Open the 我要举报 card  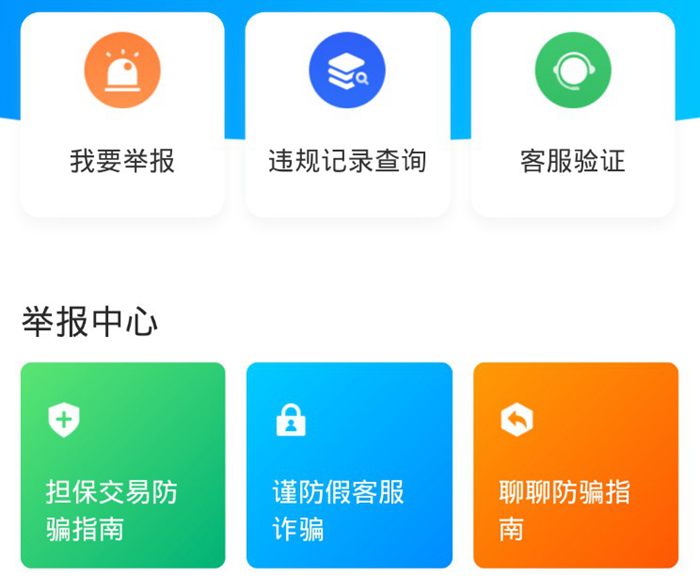click(122, 114)
